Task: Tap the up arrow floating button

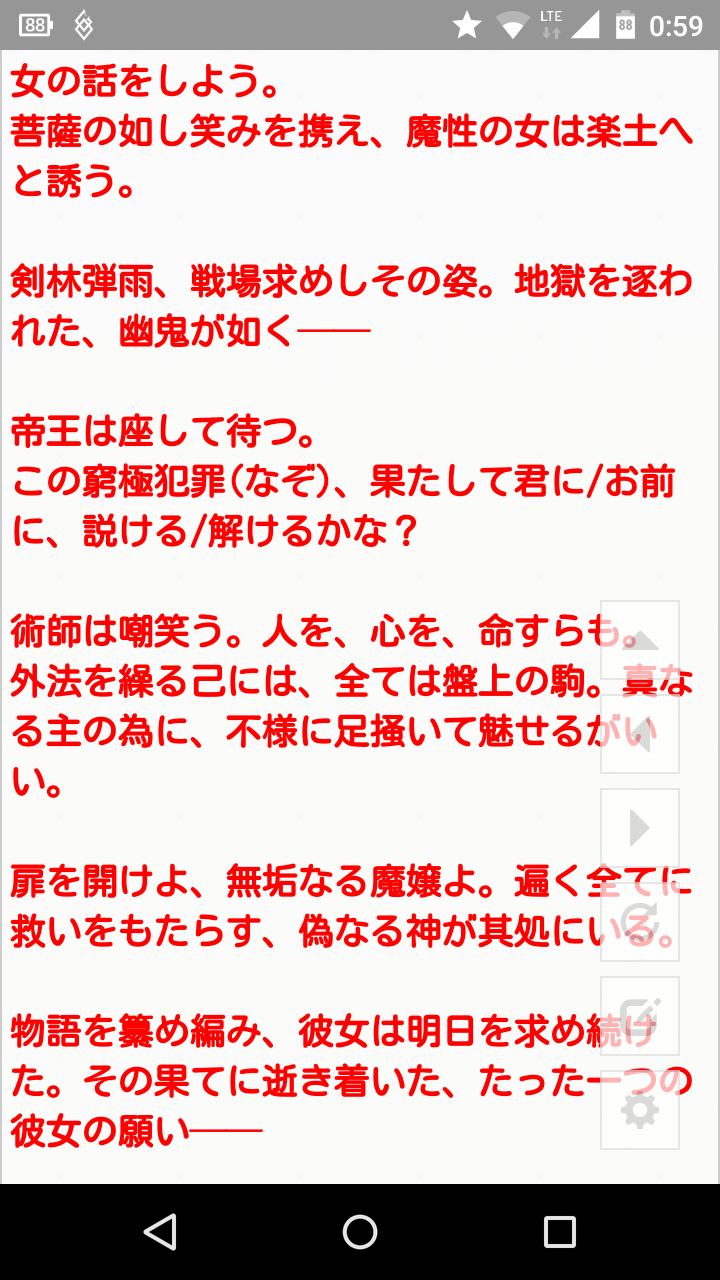Action: pyautogui.click(x=640, y=640)
